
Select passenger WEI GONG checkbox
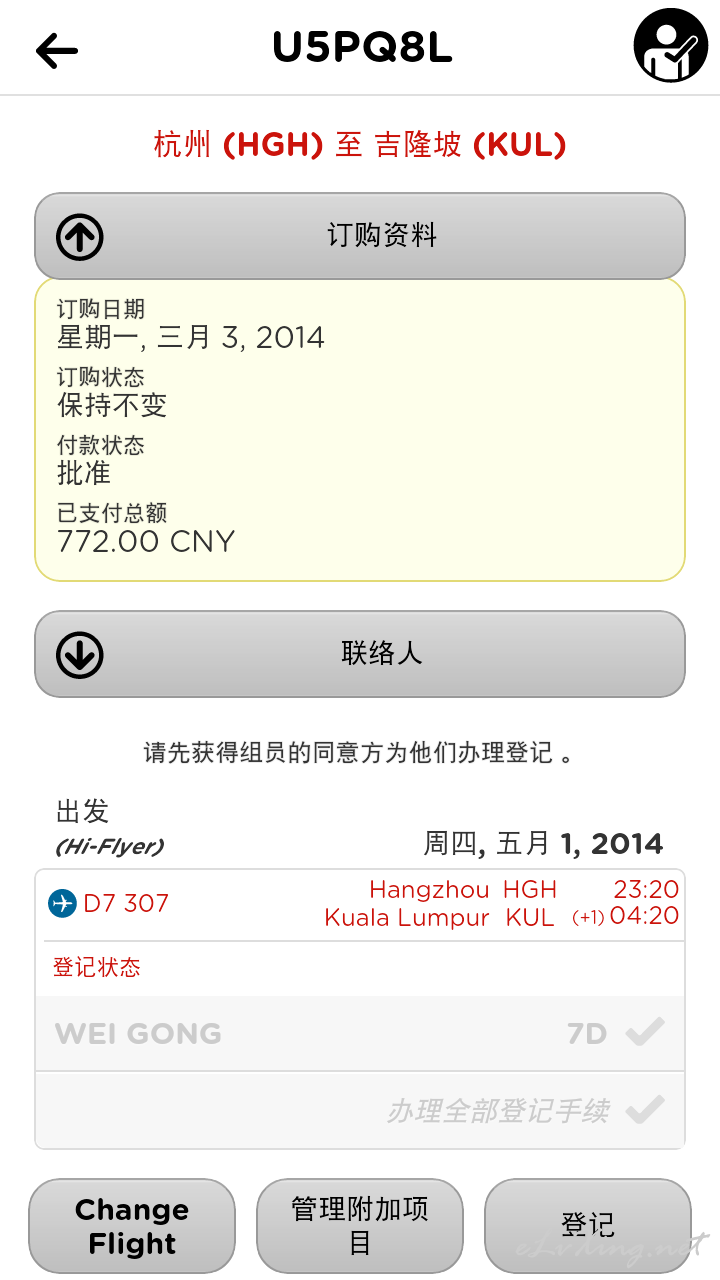(x=645, y=1032)
